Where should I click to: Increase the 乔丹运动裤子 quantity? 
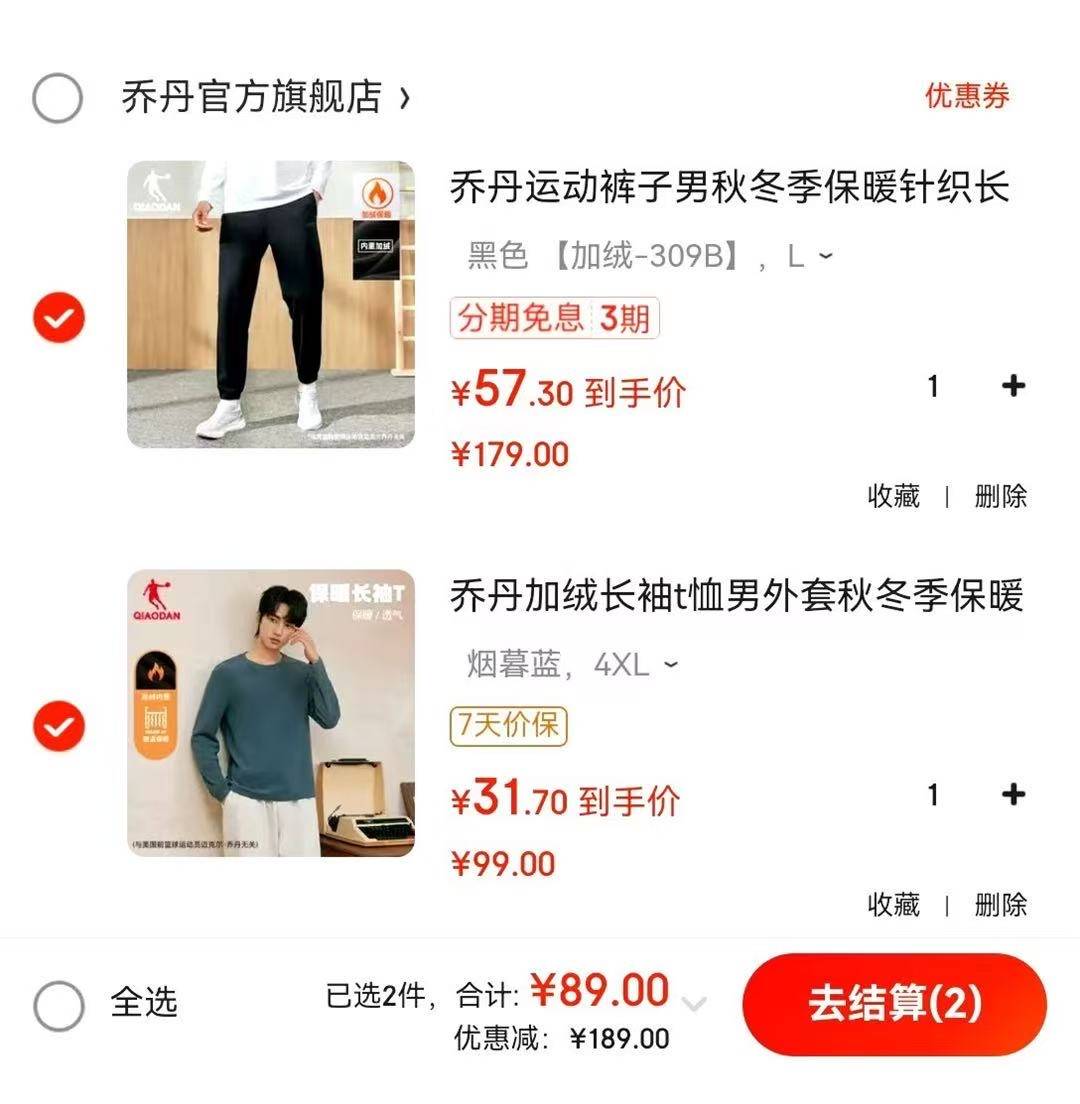click(1013, 386)
